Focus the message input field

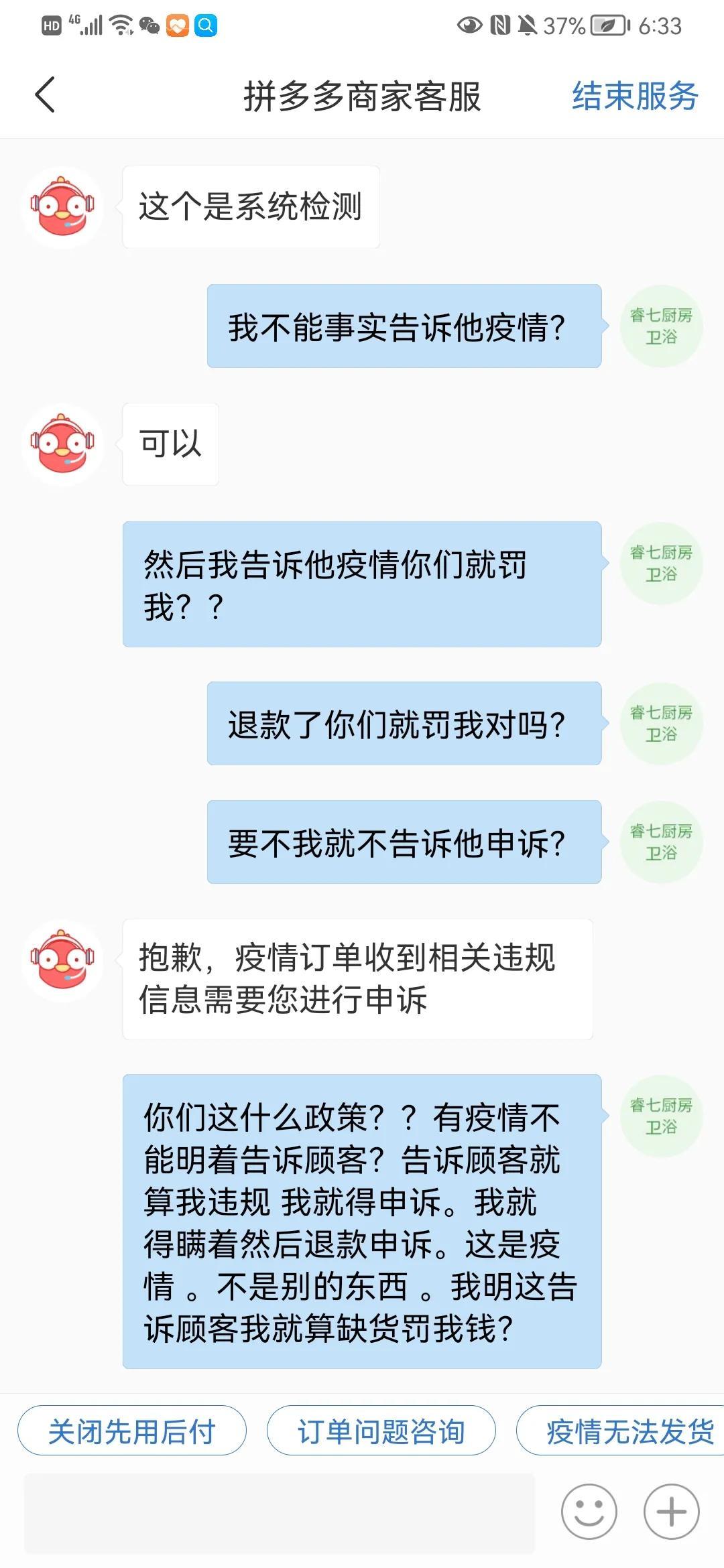click(280, 1512)
